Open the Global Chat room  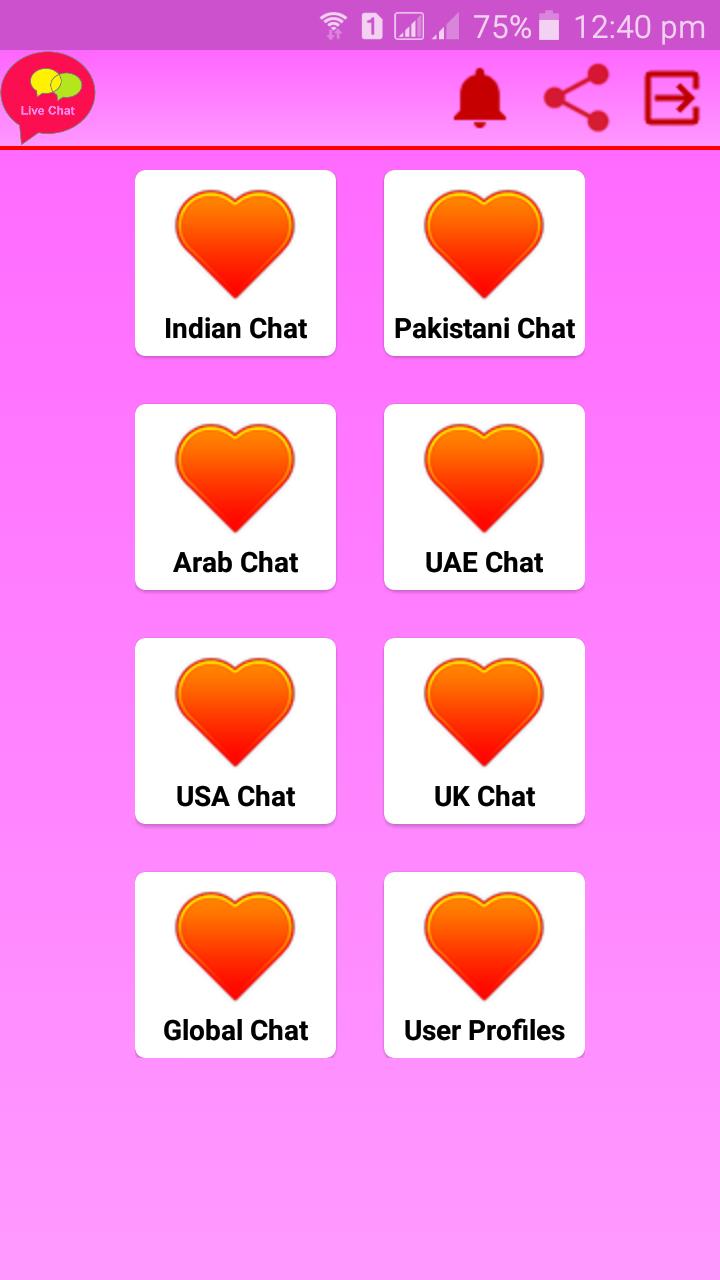(235, 965)
